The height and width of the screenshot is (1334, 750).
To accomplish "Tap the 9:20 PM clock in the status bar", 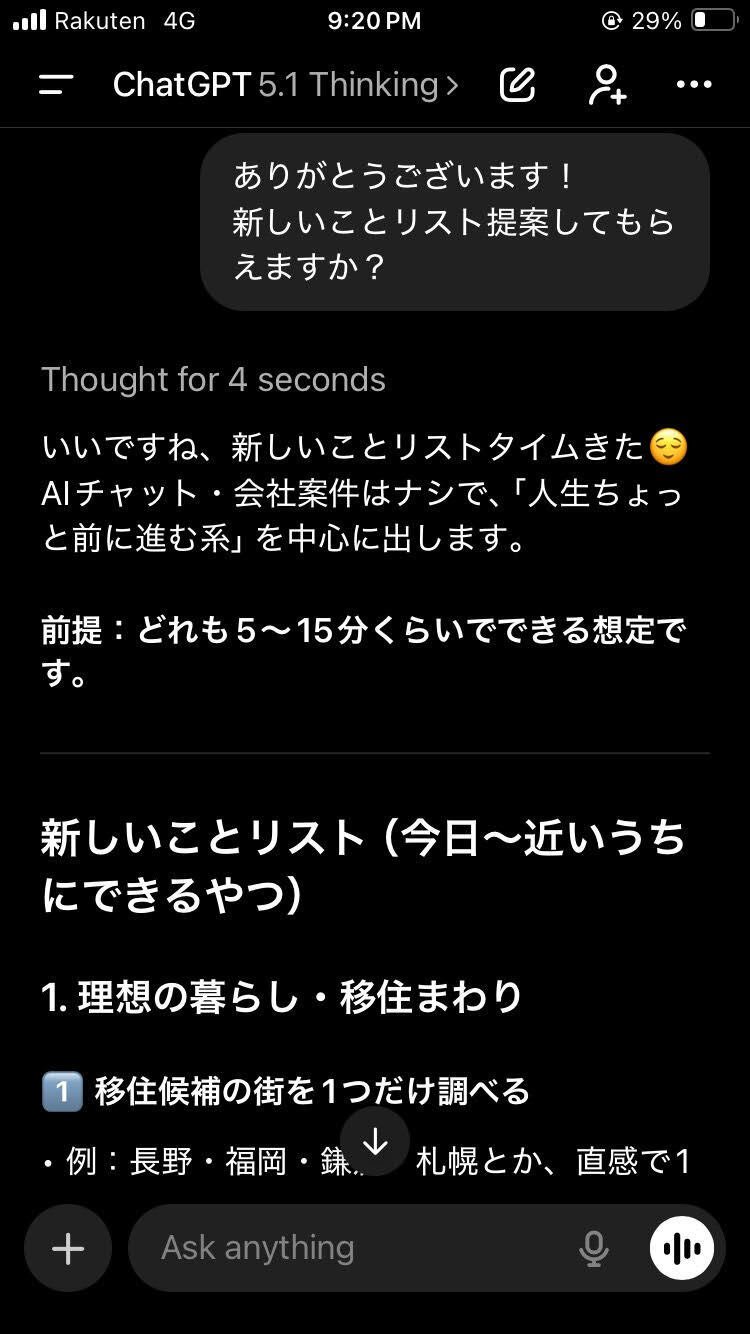I will (x=374, y=18).
